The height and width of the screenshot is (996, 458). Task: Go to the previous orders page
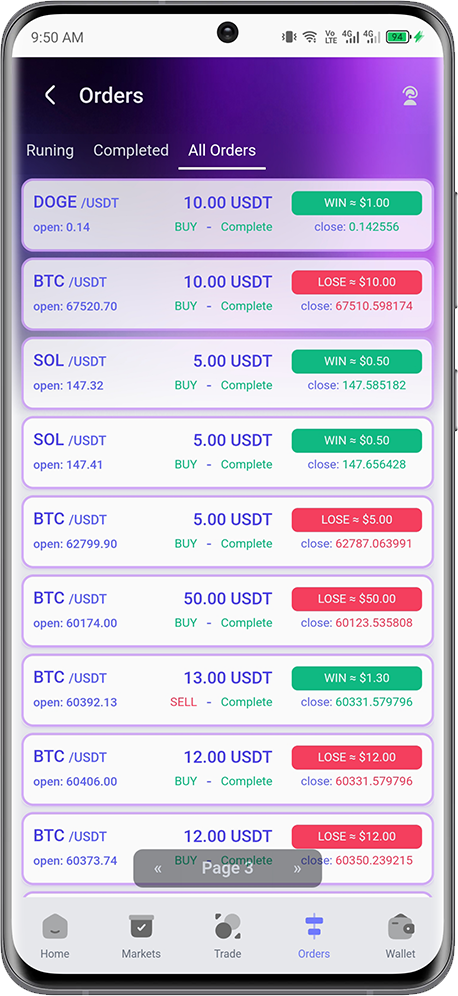[x=158, y=868]
